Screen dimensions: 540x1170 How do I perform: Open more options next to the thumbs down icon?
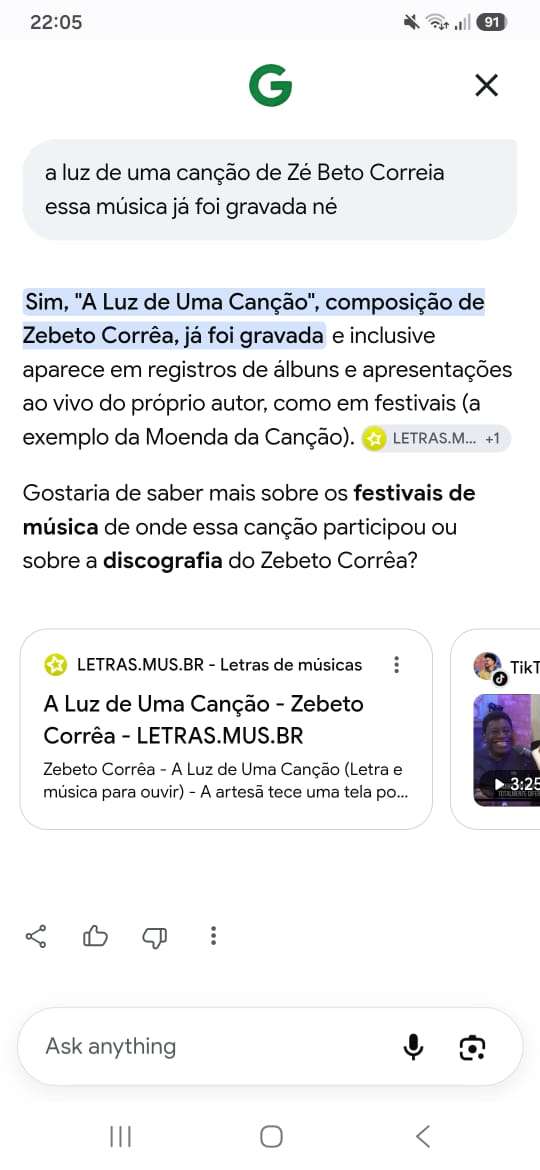(x=213, y=936)
